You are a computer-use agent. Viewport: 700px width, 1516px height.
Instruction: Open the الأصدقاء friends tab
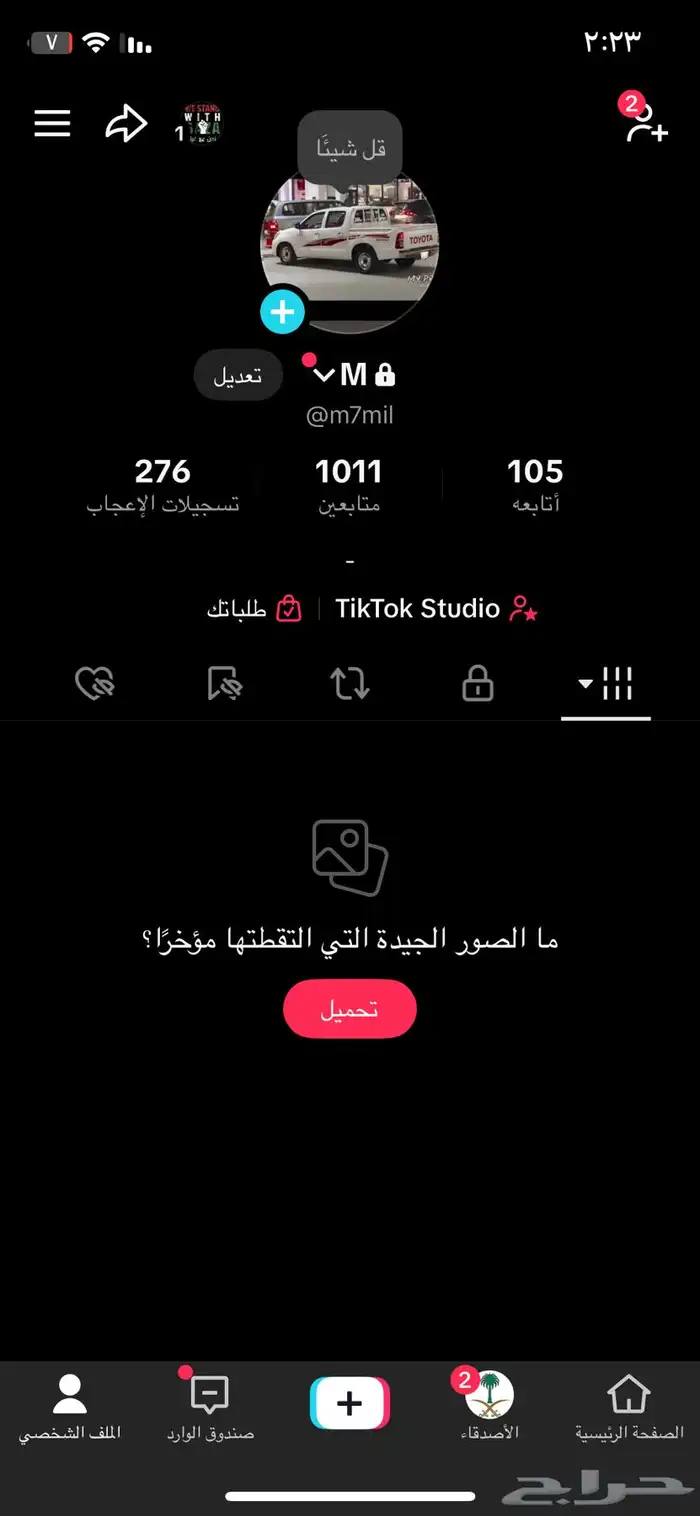[489, 1406]
